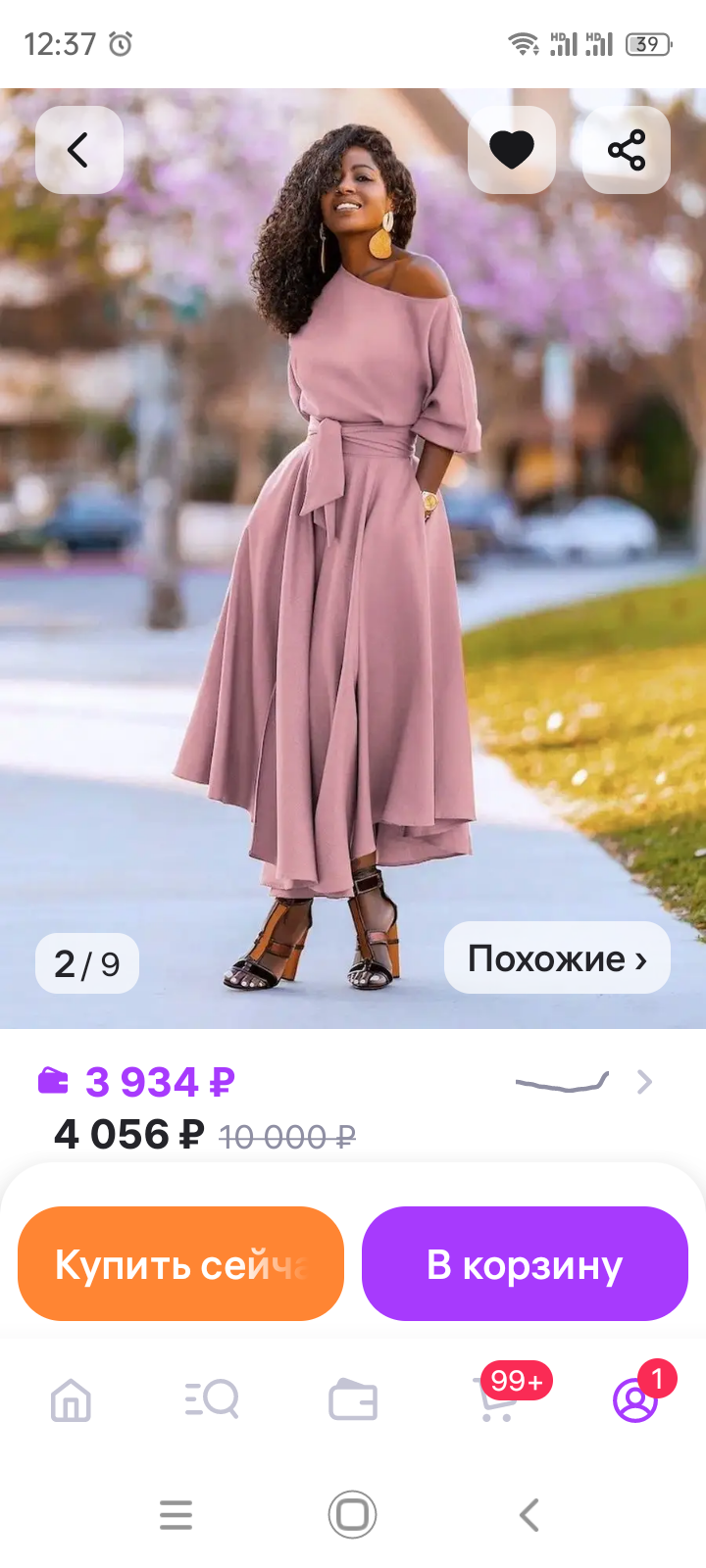Go back using the top arrow
The width and height of the screenshot is (706, 1568).
tap(78, 150)
